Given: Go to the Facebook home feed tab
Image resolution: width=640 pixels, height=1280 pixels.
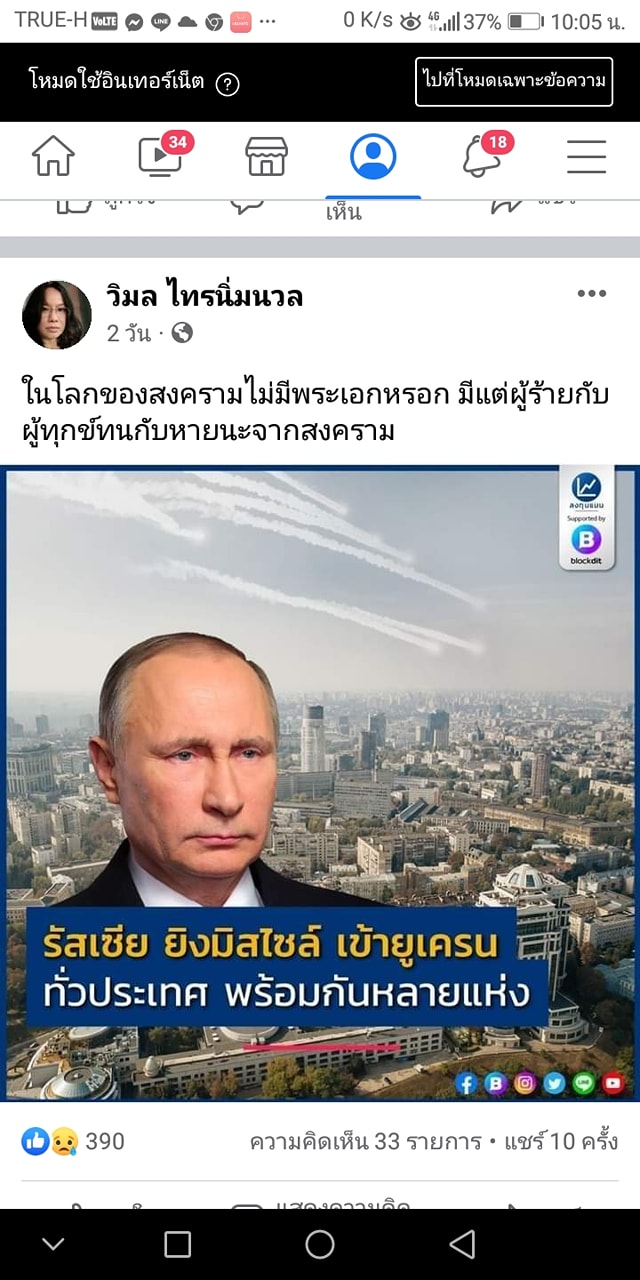Looking at the screenshot, I should pyautogui.click(x=53, y=157).
